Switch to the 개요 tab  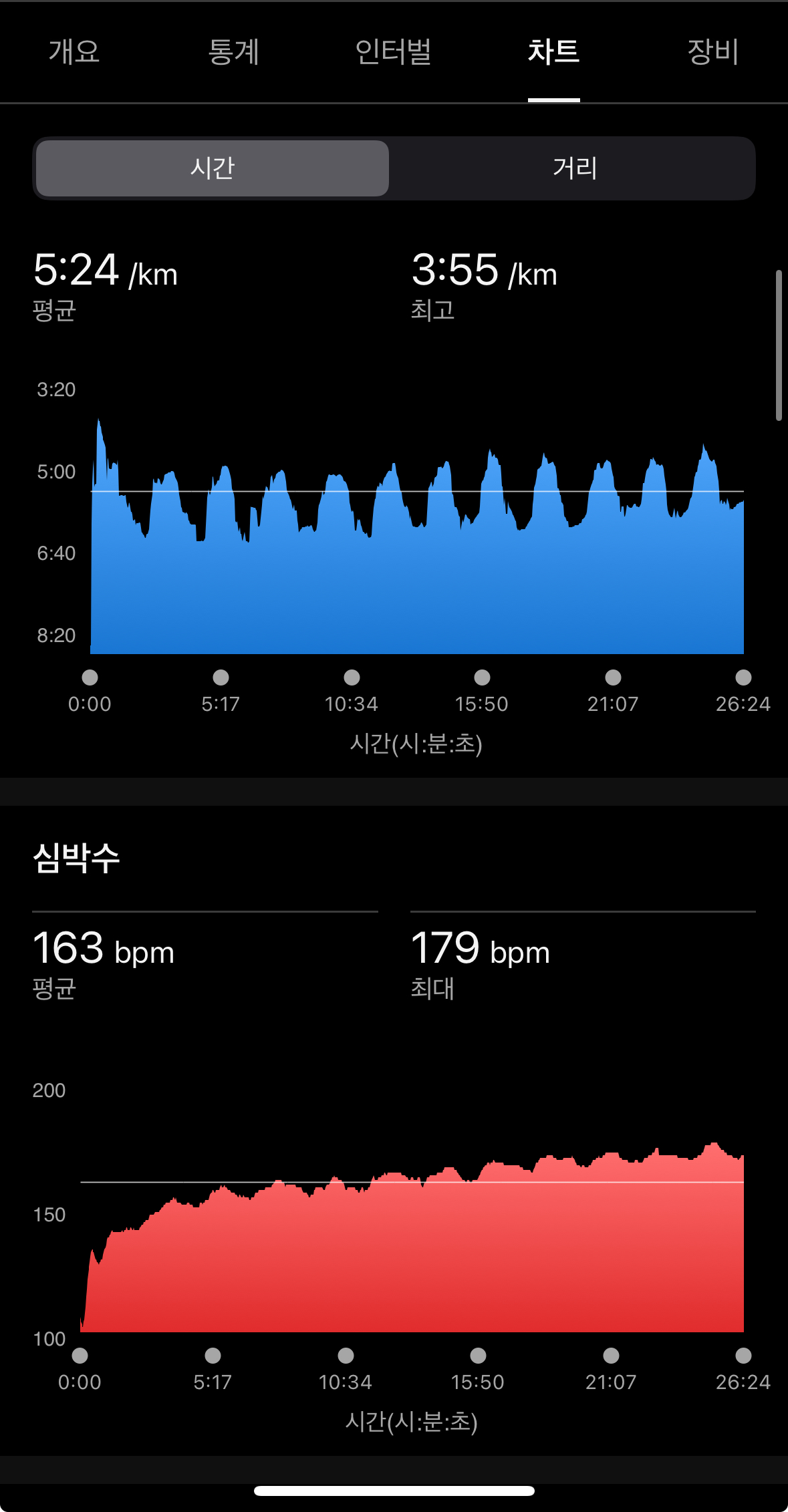tap(74, 52)
